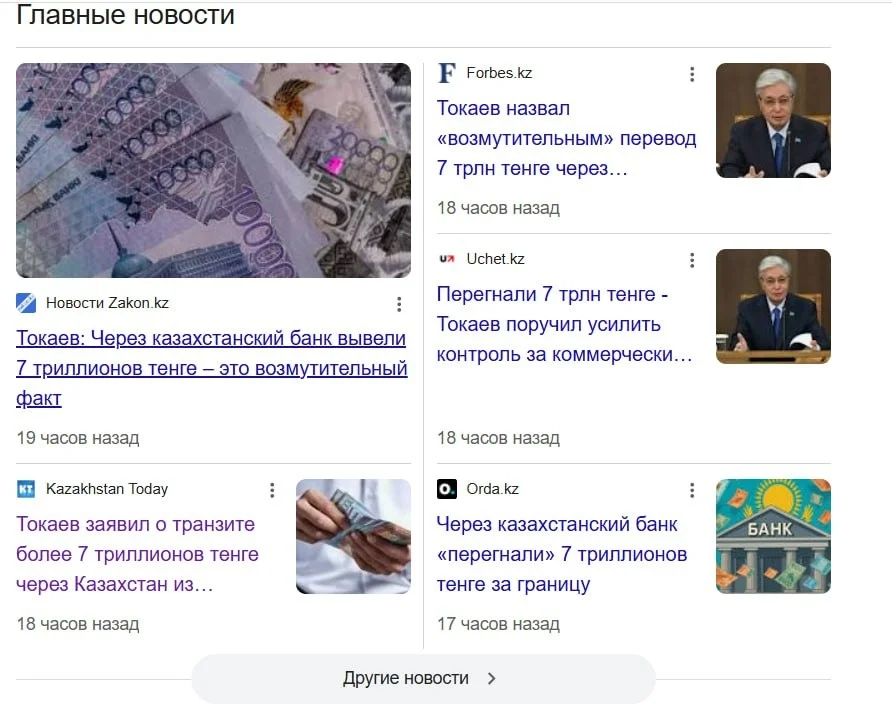Tap the bank illustration on the Orda.kz card
The height and width of the screenshot is (715, 892).
point(773,536)
